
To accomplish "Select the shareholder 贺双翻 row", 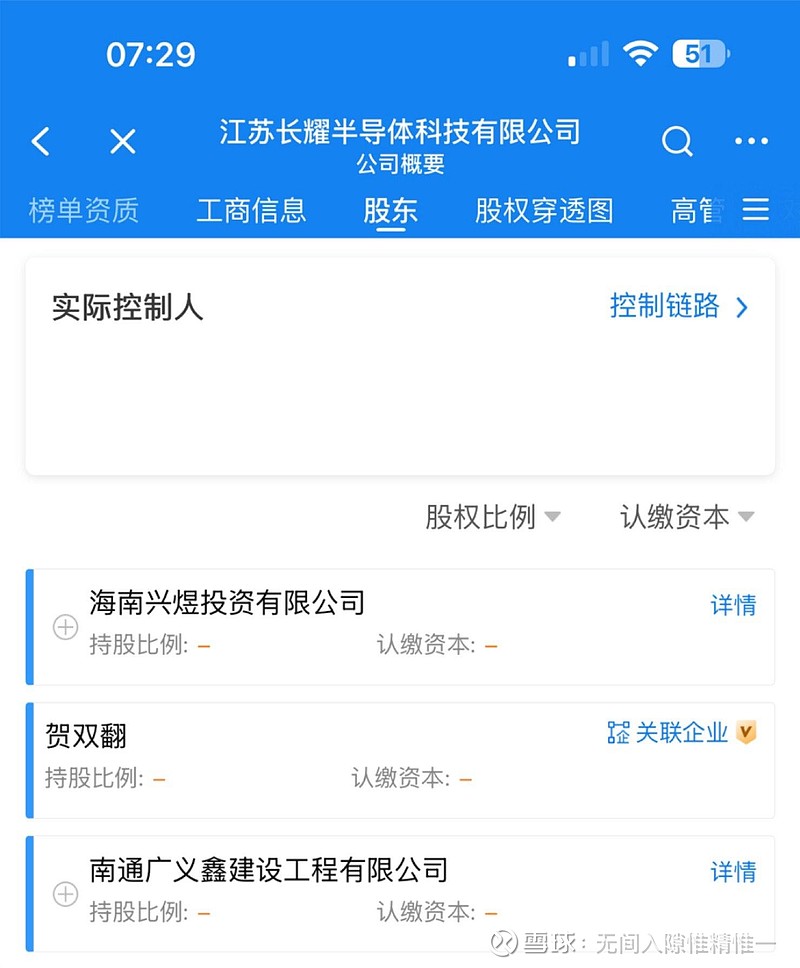I will click(x=86, y=735).
